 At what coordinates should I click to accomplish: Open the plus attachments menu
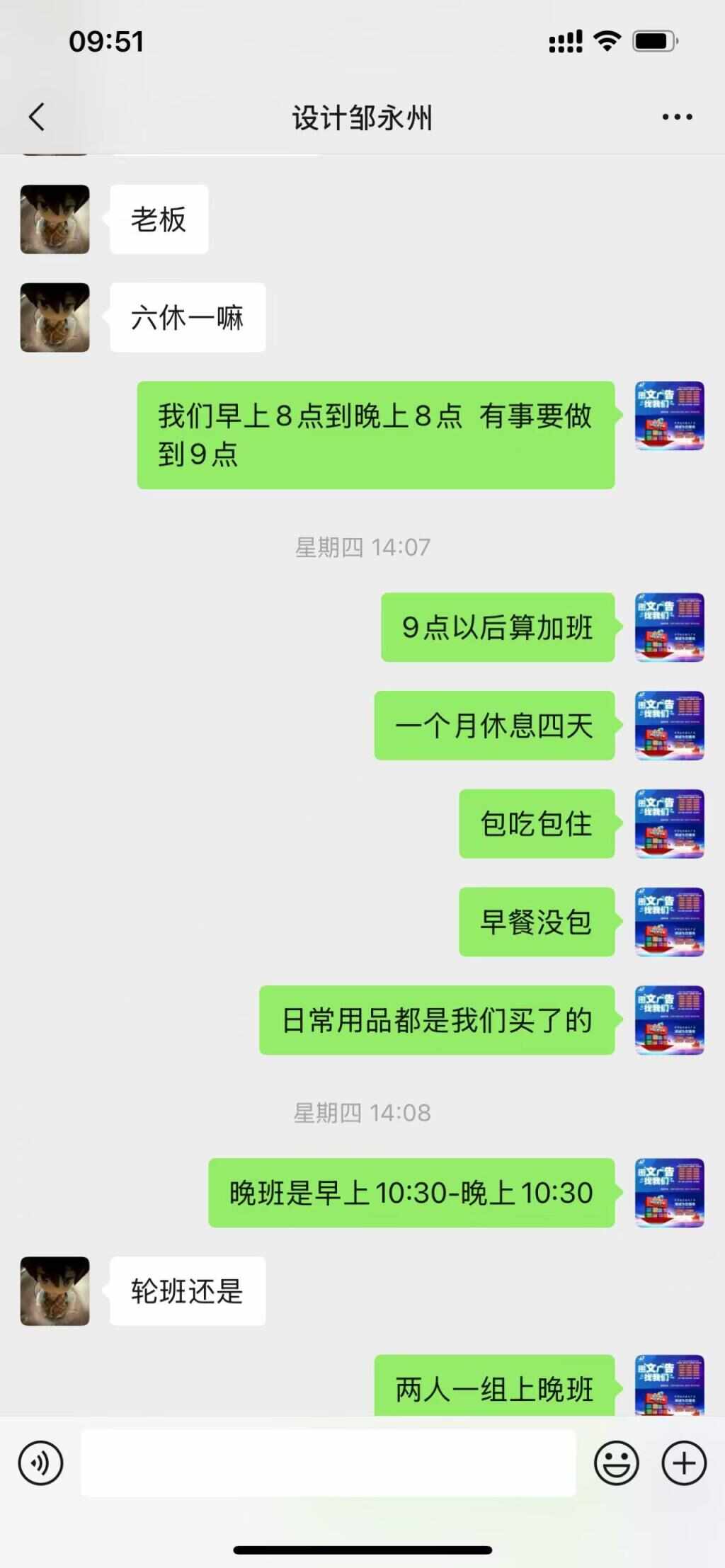(x=683, y=1463)
